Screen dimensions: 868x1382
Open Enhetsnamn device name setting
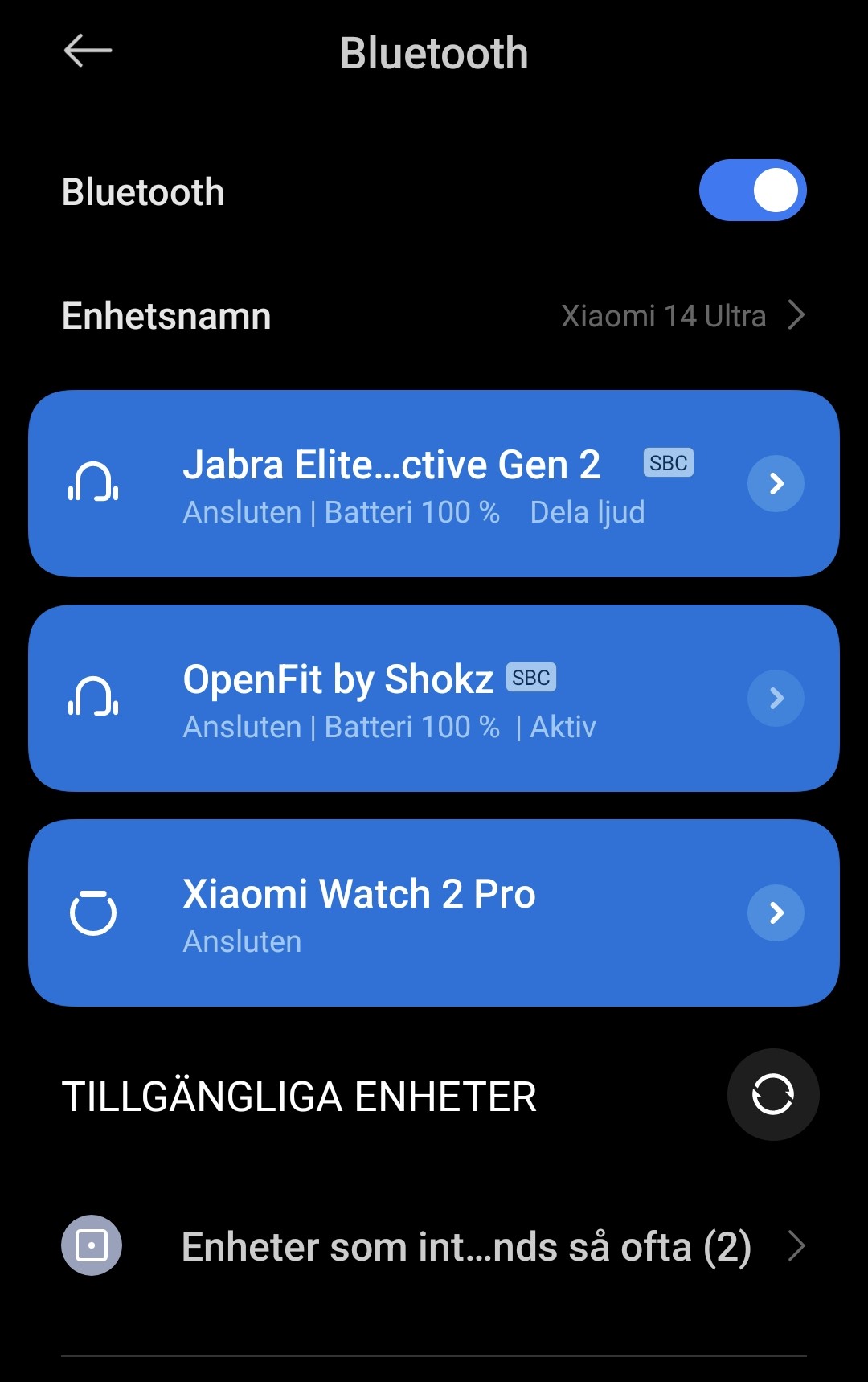coord(434,316)
